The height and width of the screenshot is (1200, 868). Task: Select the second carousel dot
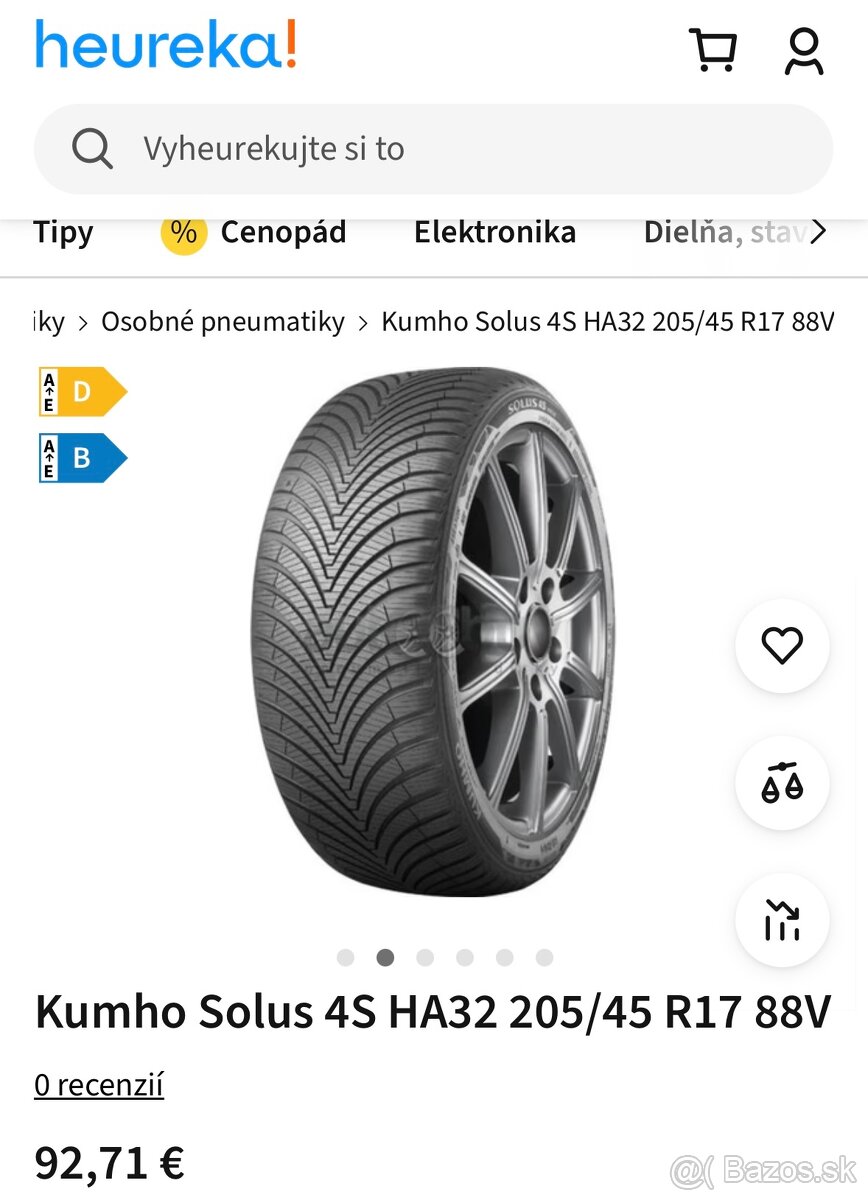pyautogui.click(x=385, y=957)
